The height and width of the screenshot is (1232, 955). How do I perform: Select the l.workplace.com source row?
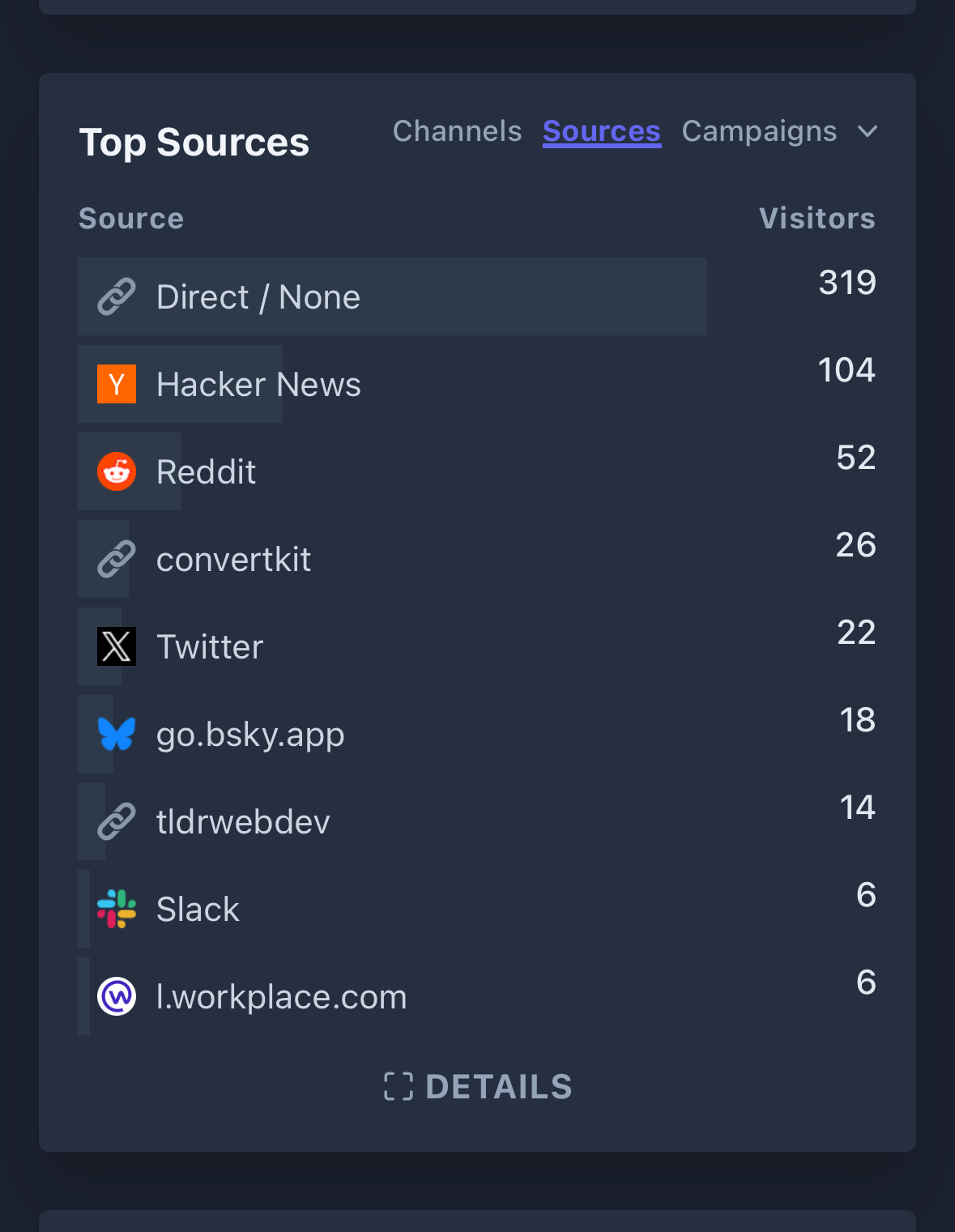[280, 997]
